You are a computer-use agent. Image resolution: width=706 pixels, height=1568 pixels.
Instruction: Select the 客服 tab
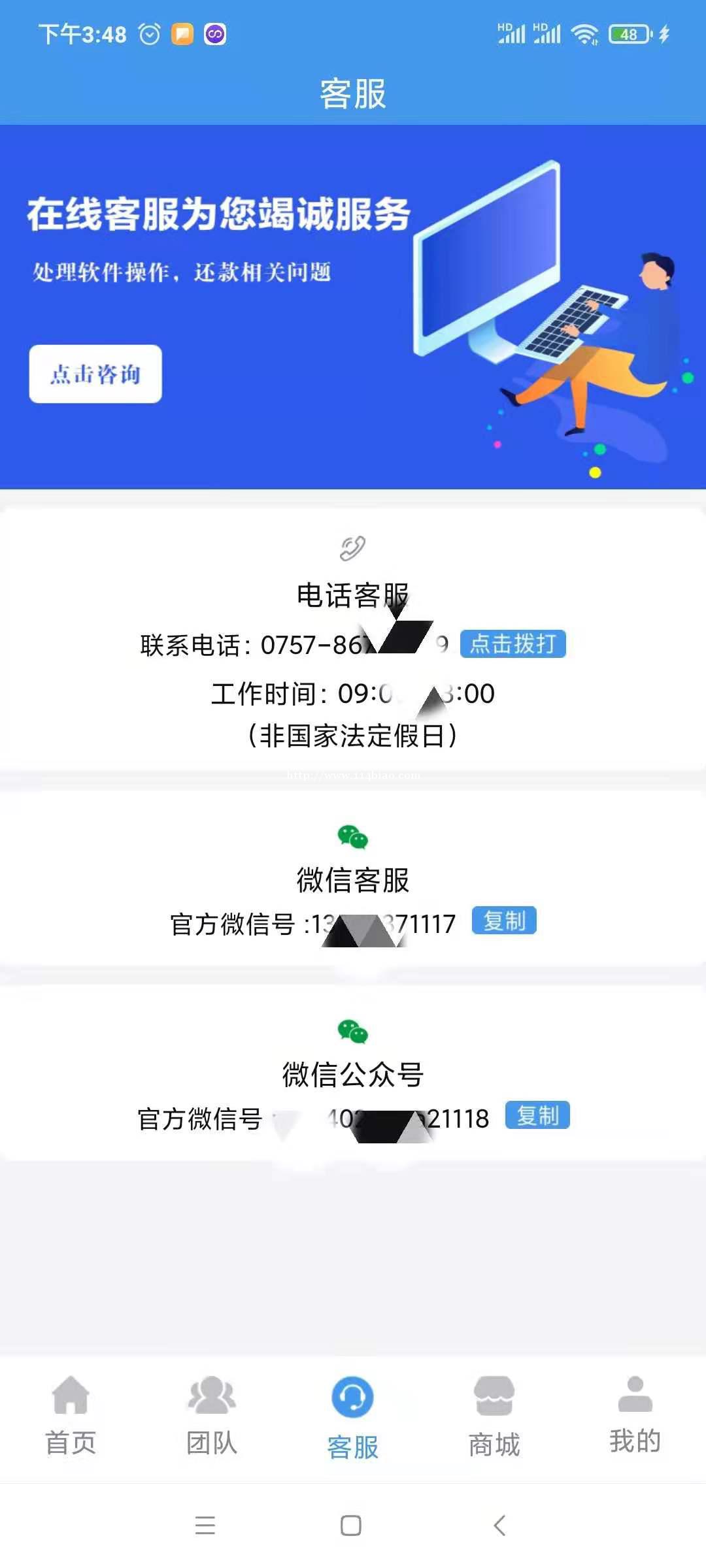pos(353,1417)
